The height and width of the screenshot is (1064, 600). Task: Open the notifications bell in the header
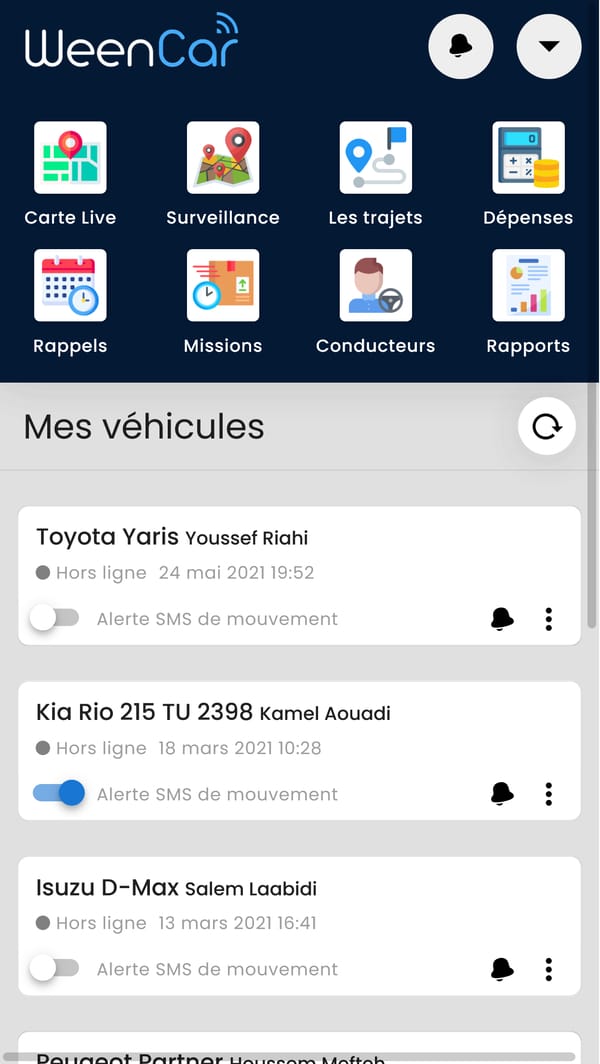460,46
